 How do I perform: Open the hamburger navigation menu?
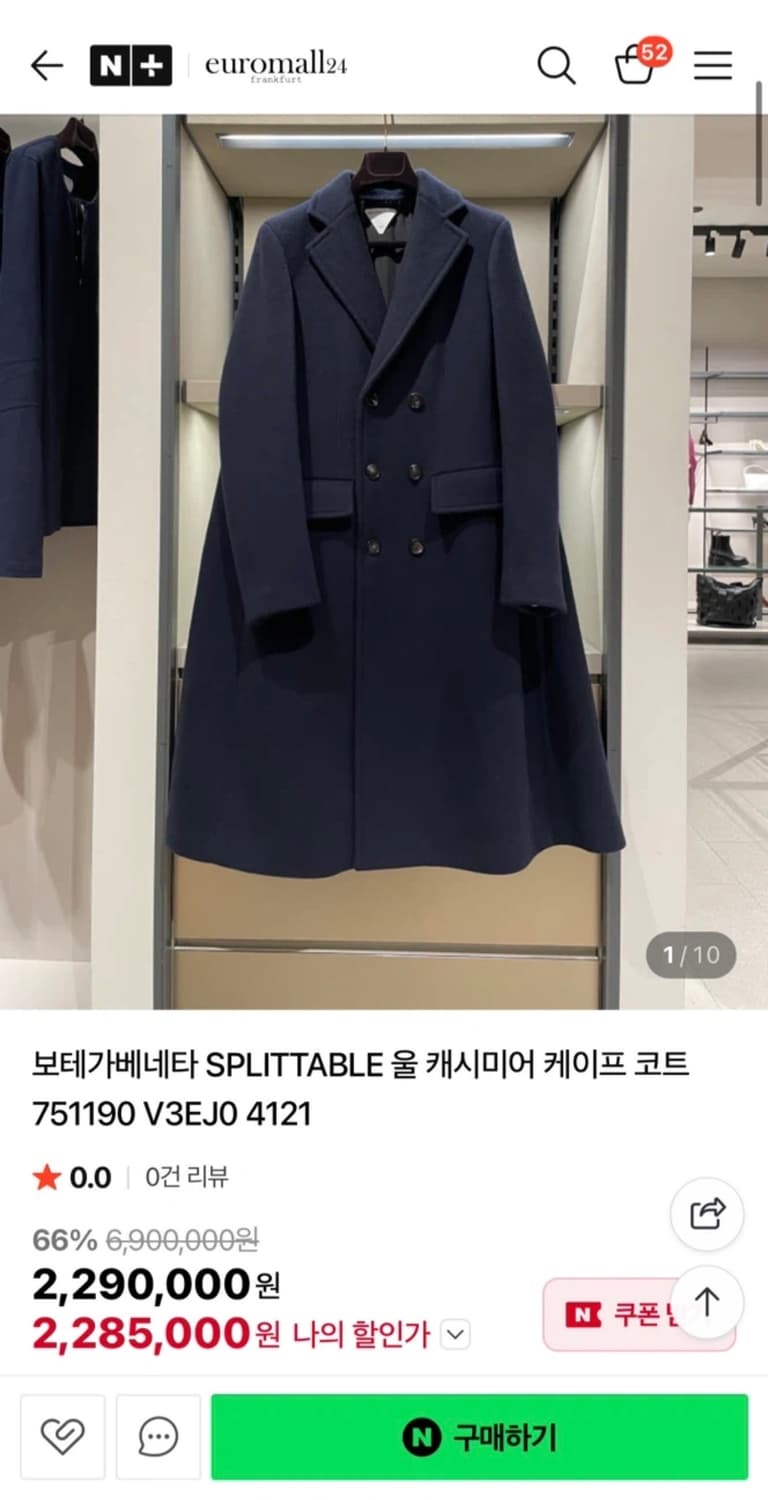pyautogui.click(x=711, y=65)
